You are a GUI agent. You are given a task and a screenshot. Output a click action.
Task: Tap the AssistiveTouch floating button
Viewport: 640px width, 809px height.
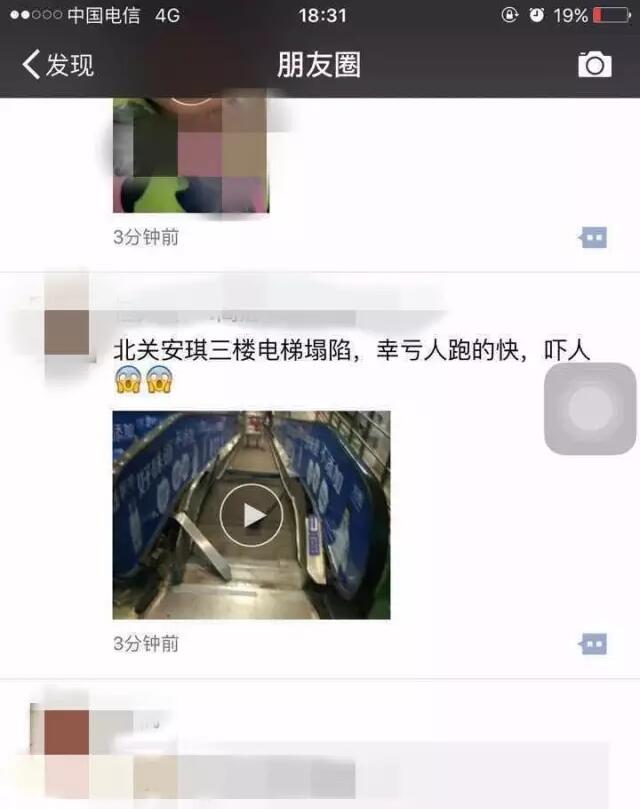pos(590,409)
